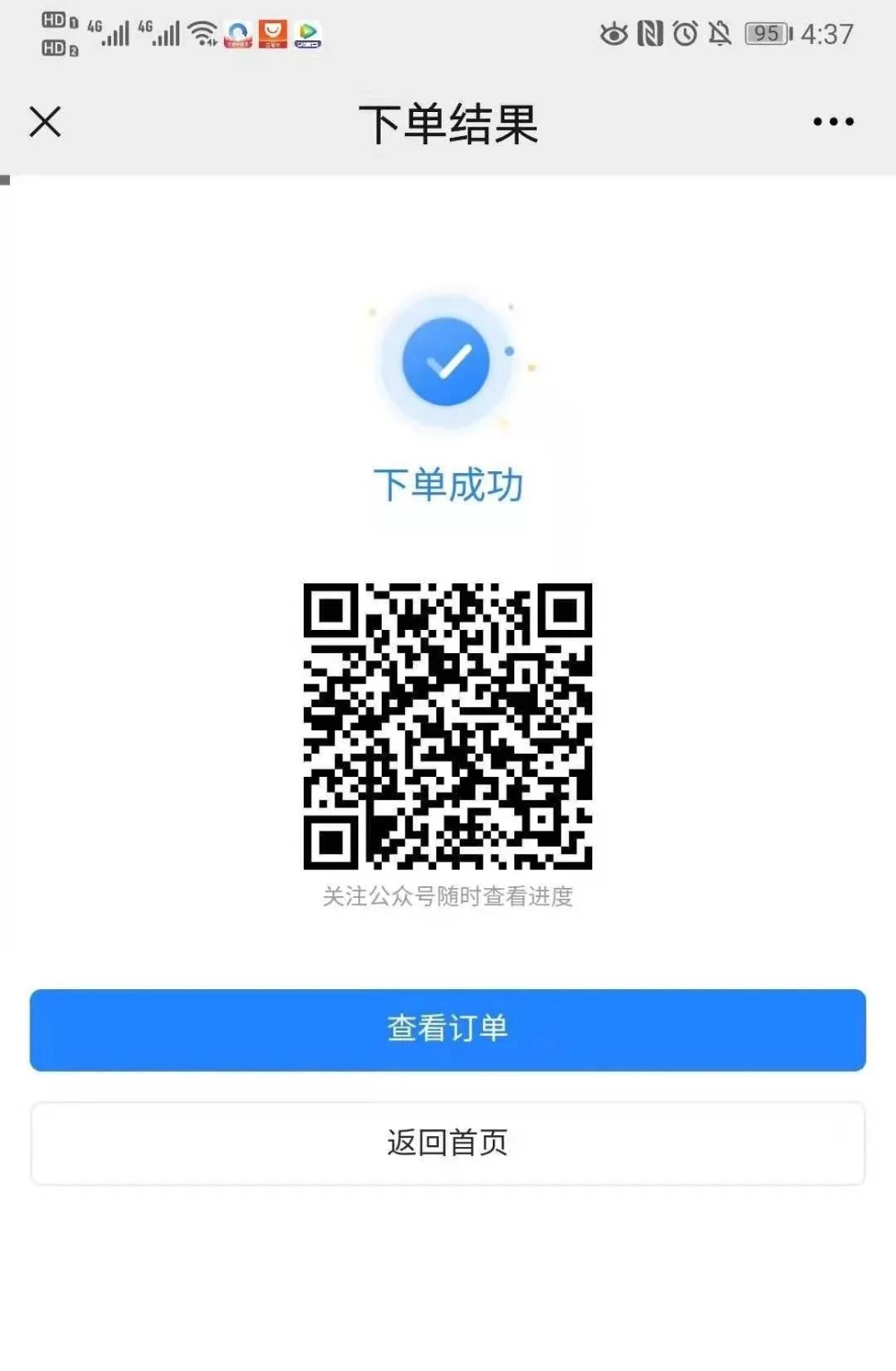Tap the Tencent Video notification icon
Screen dimensions: 896x1371
307,33
